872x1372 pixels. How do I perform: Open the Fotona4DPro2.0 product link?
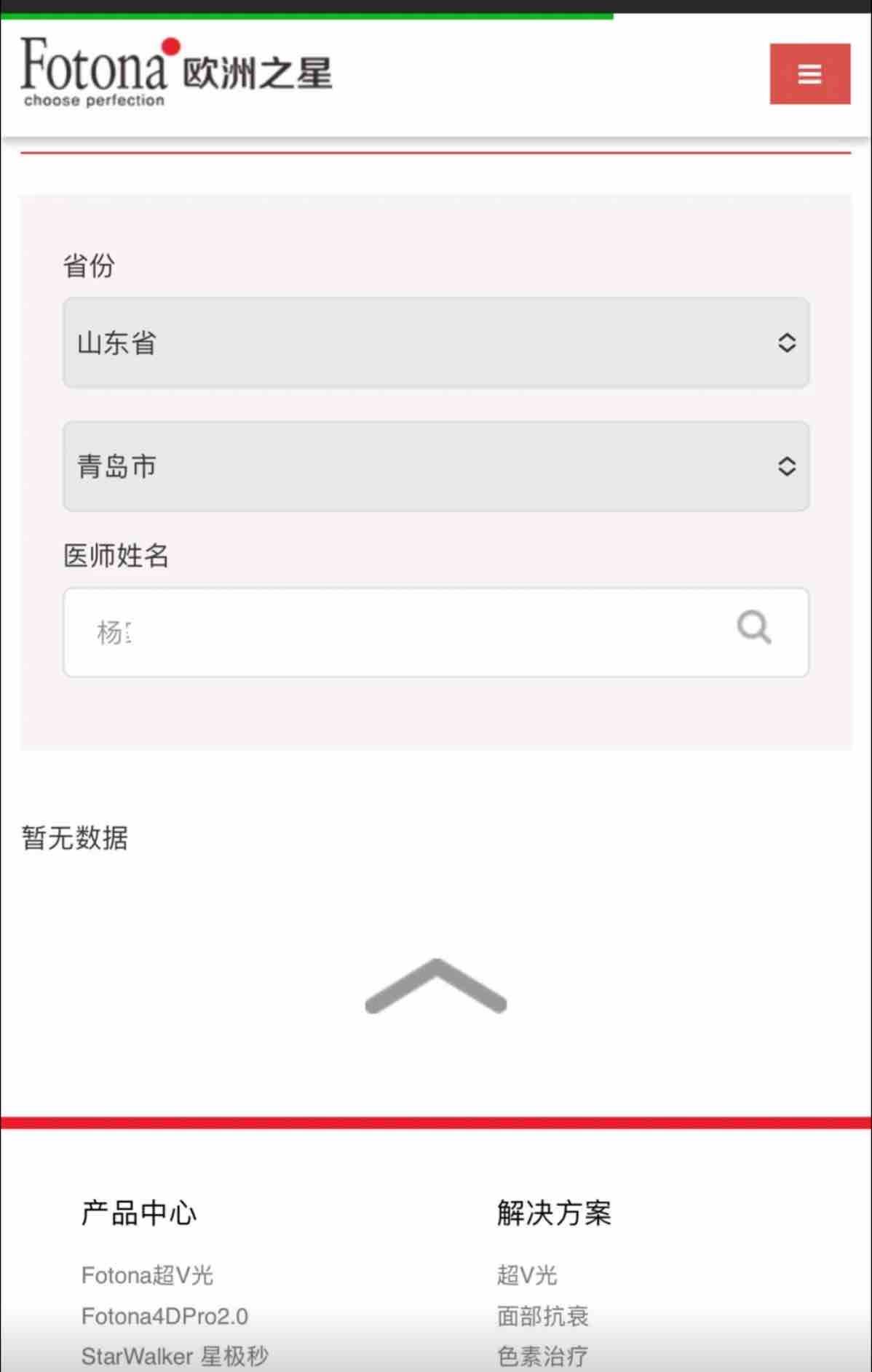165,1316
